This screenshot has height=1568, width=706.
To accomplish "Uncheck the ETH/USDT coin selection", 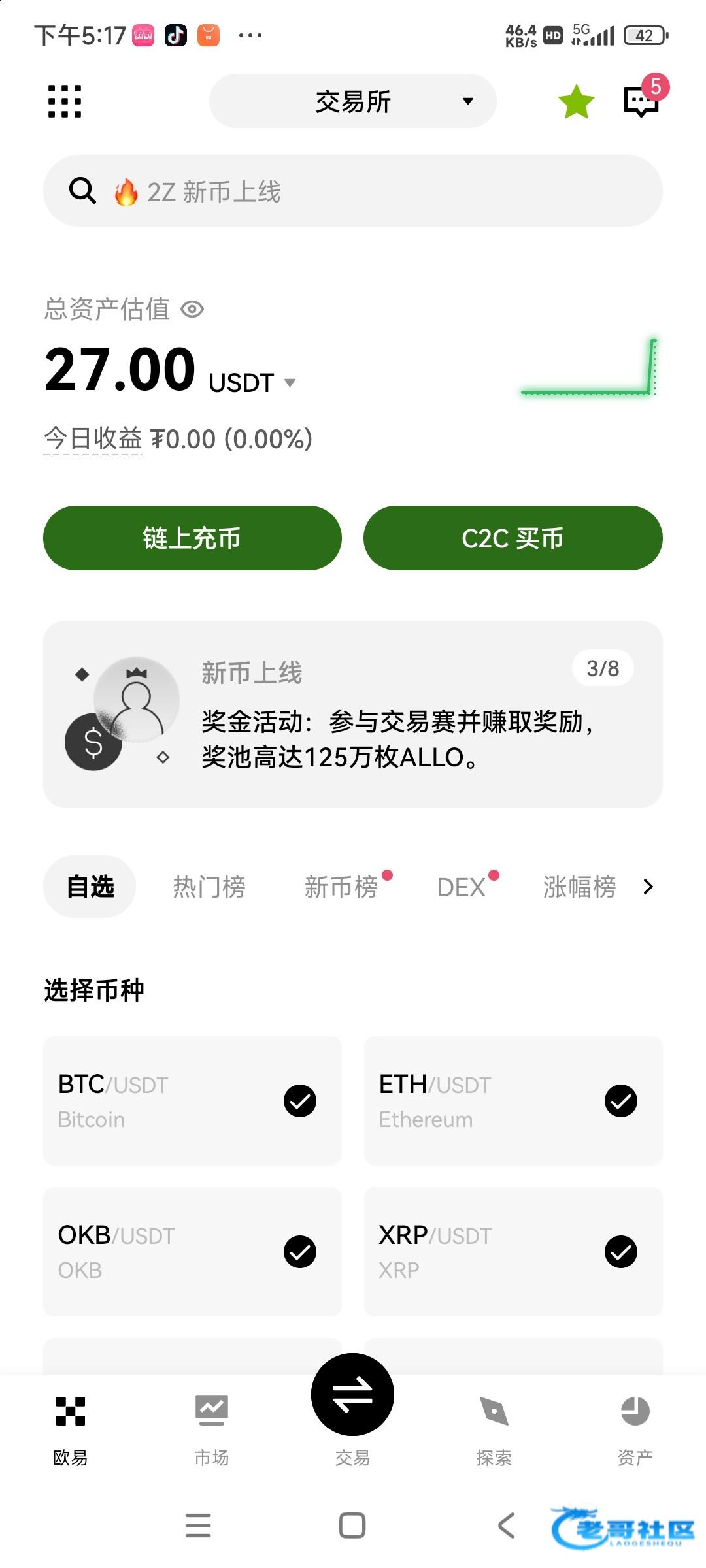I will 620,1101.
